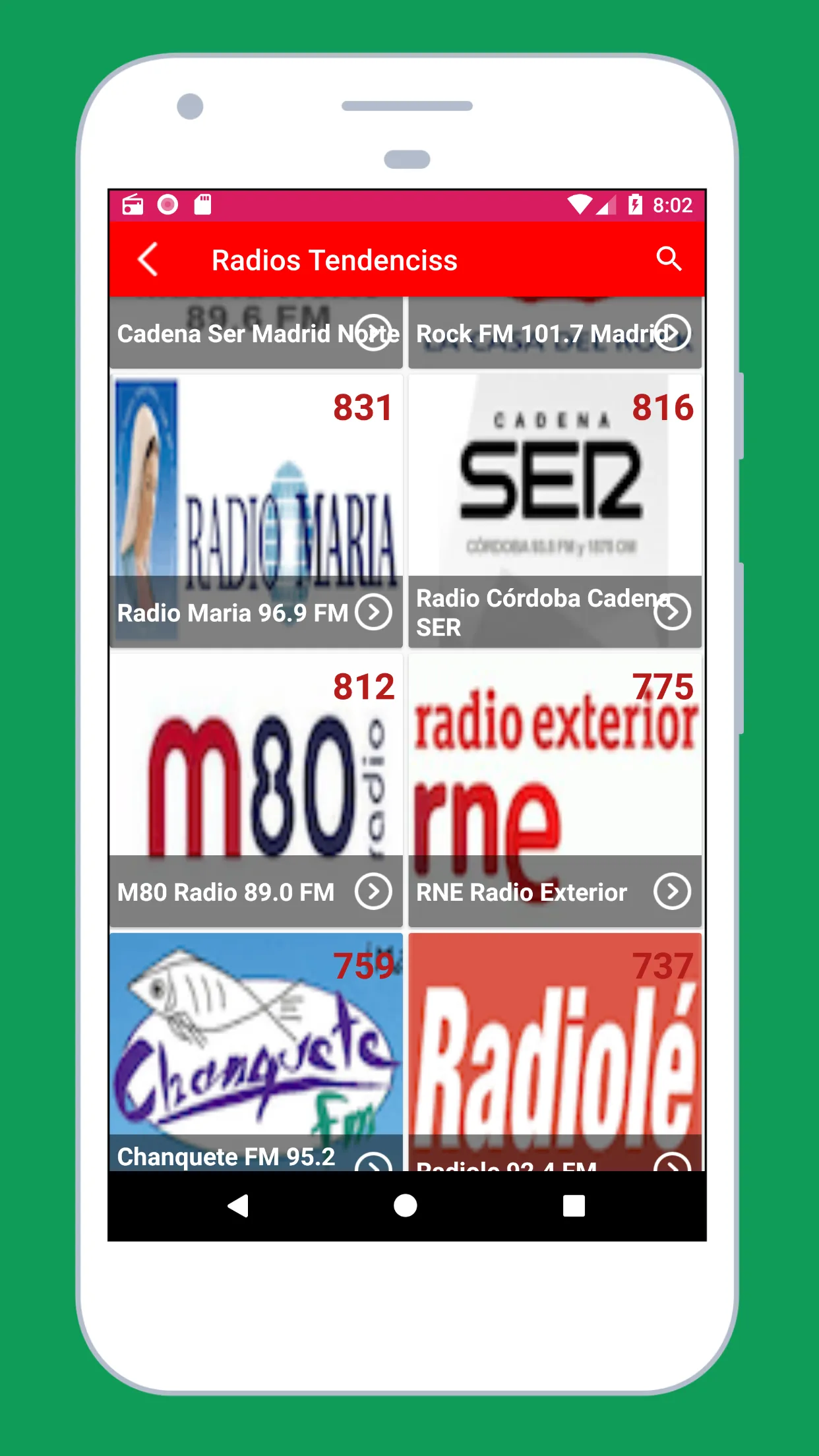This screenshot has height=1456, width=819.
Task: Play the Radio Maria 96.9 FM card
Action: [256, 511]
